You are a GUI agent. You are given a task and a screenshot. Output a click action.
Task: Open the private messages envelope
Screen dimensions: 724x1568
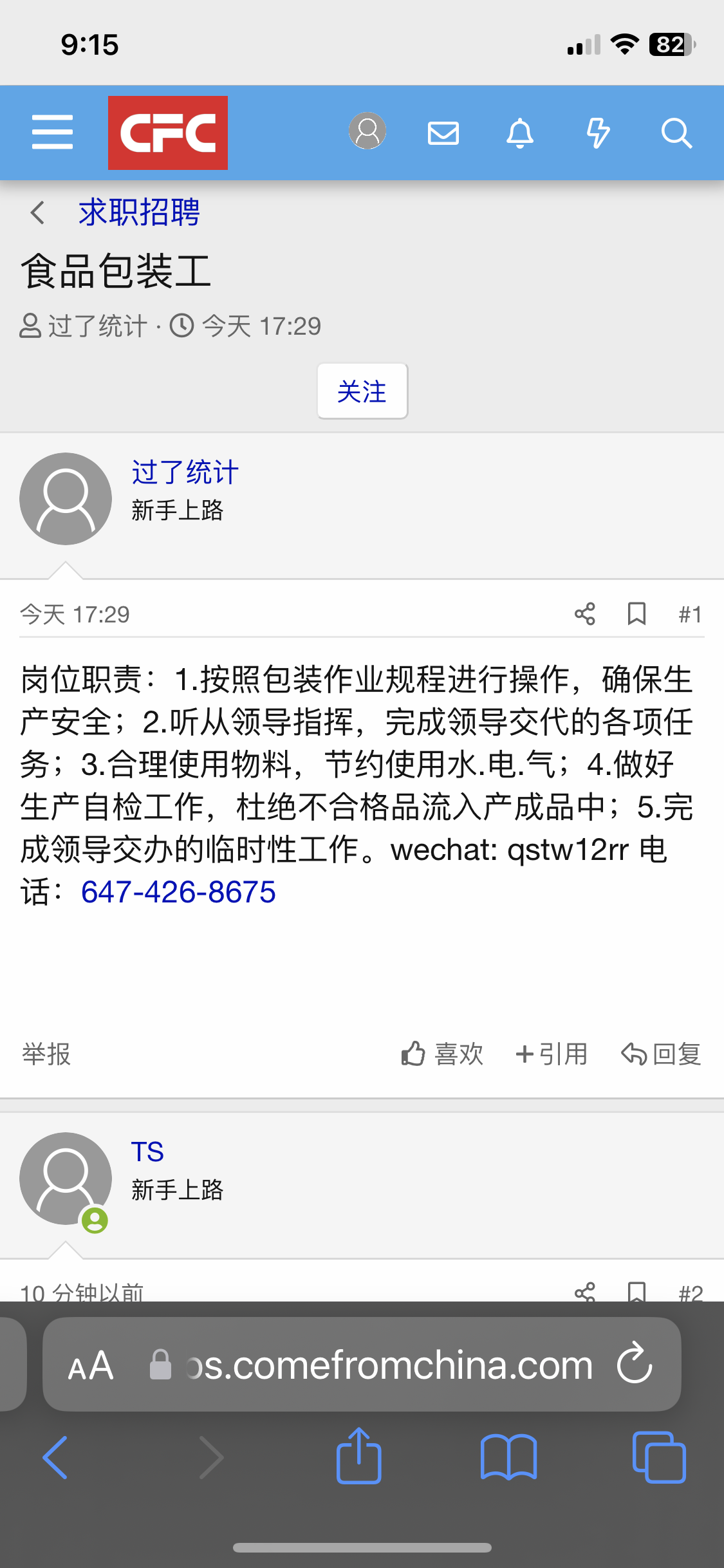click(x=443, y=133)
